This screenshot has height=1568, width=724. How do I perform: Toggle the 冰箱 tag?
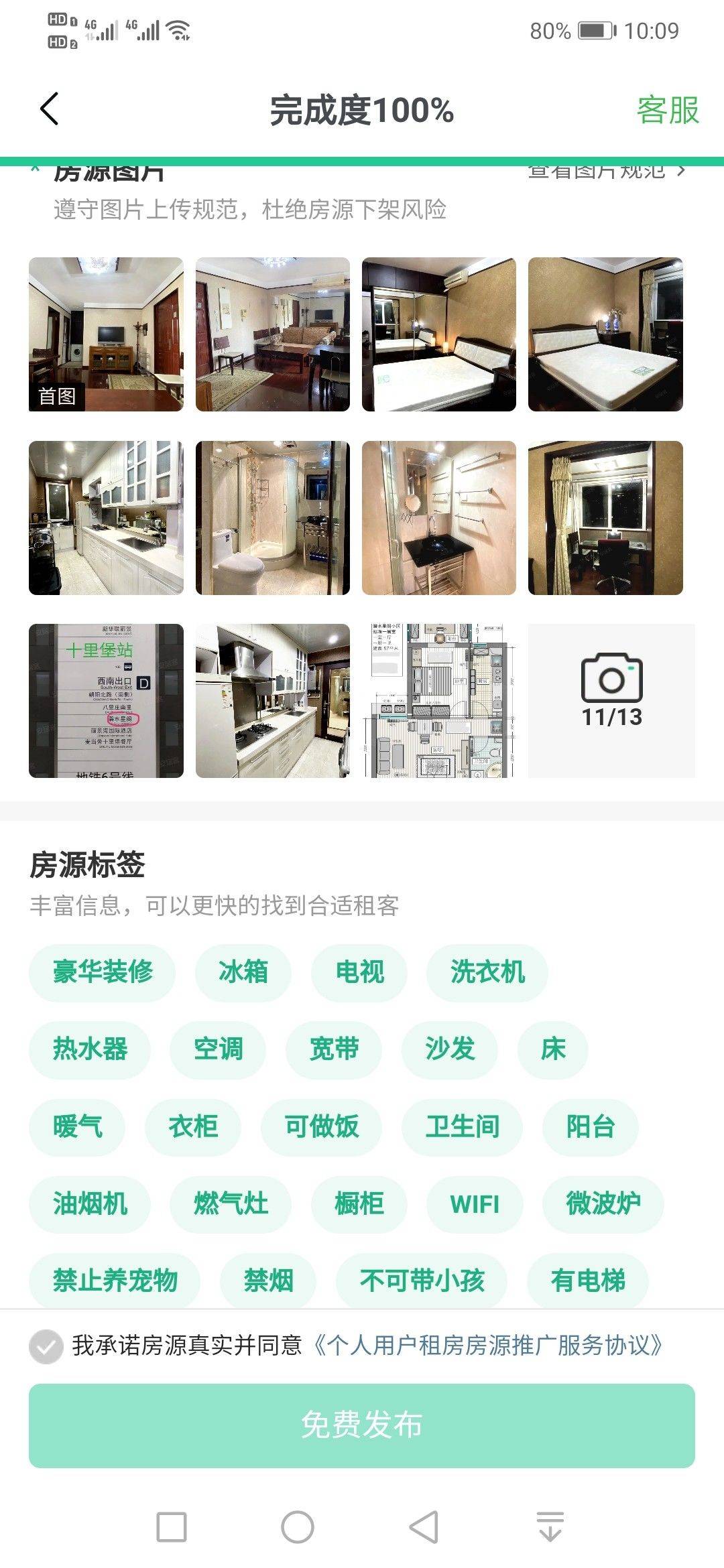pos(243,972)
